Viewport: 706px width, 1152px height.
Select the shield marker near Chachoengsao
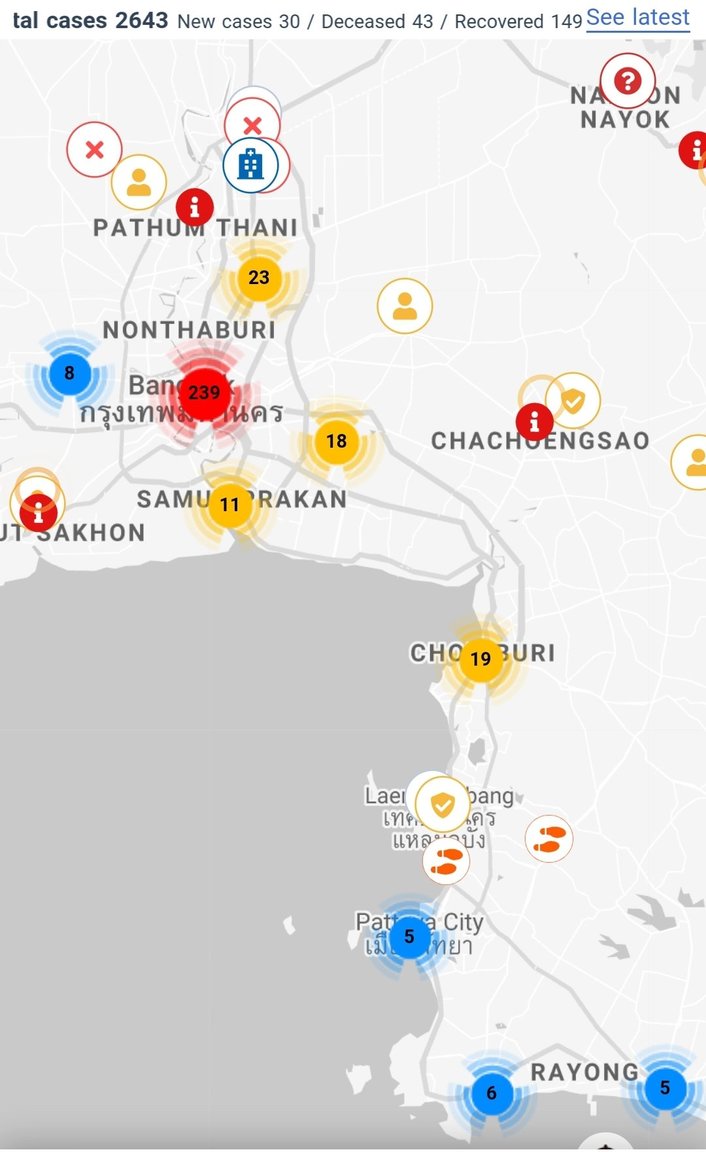(573, 401)
